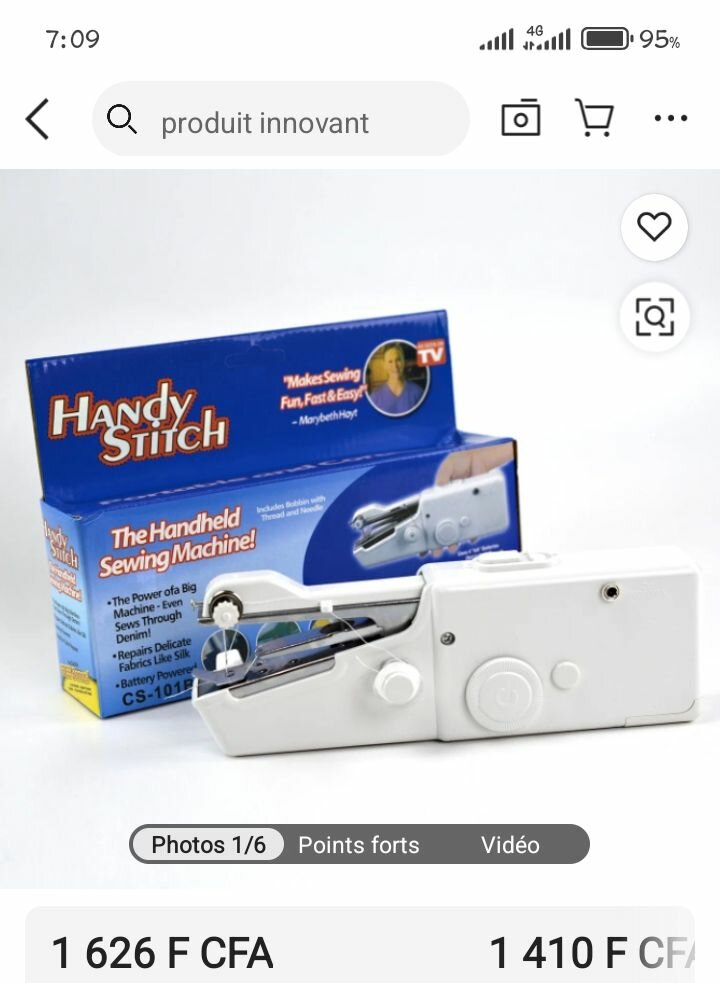Screen dimensions: 720x983
Task: Find similar items with image search
Action: point(654,317)
